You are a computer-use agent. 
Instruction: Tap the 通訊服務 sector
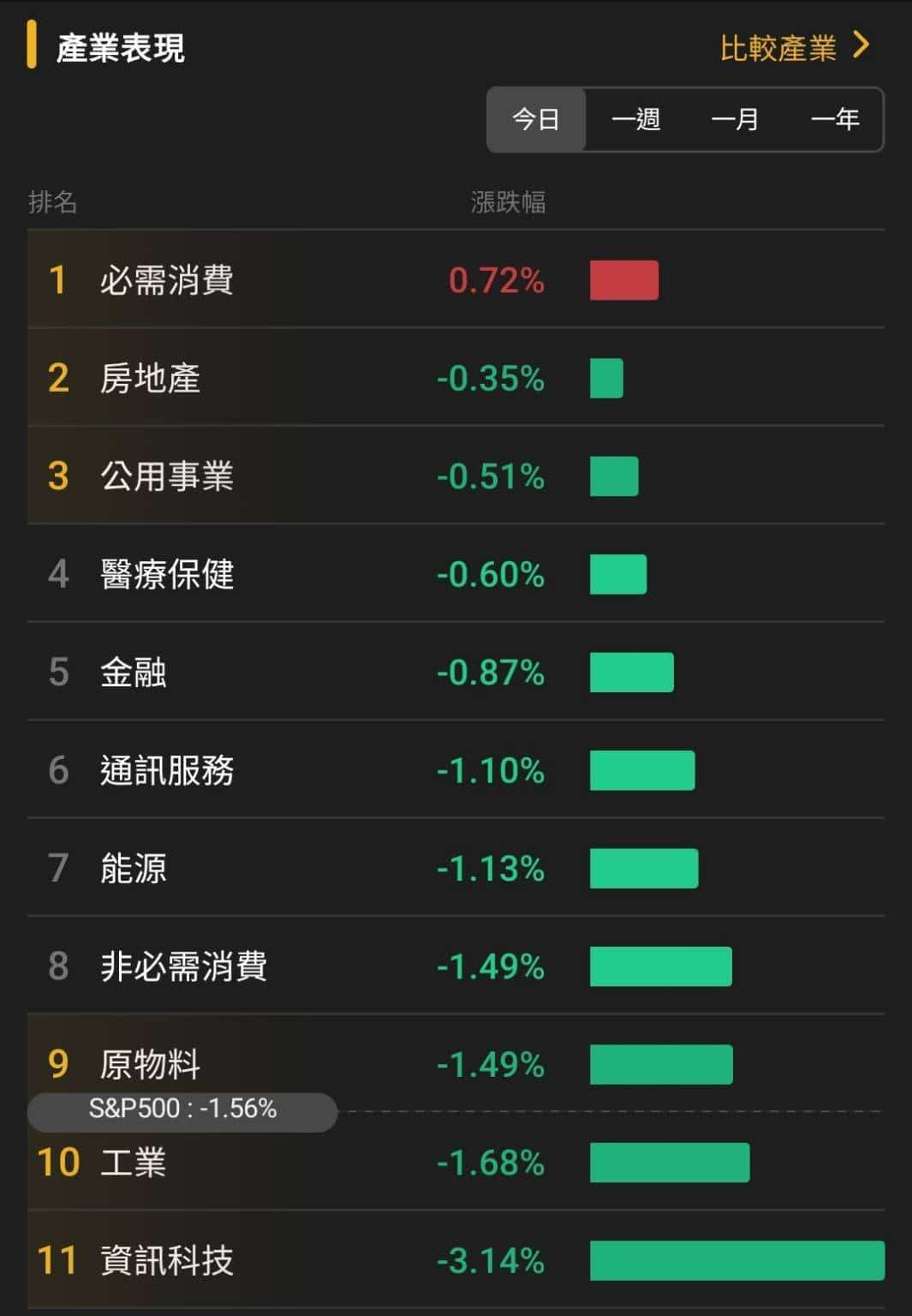point(343,771)
